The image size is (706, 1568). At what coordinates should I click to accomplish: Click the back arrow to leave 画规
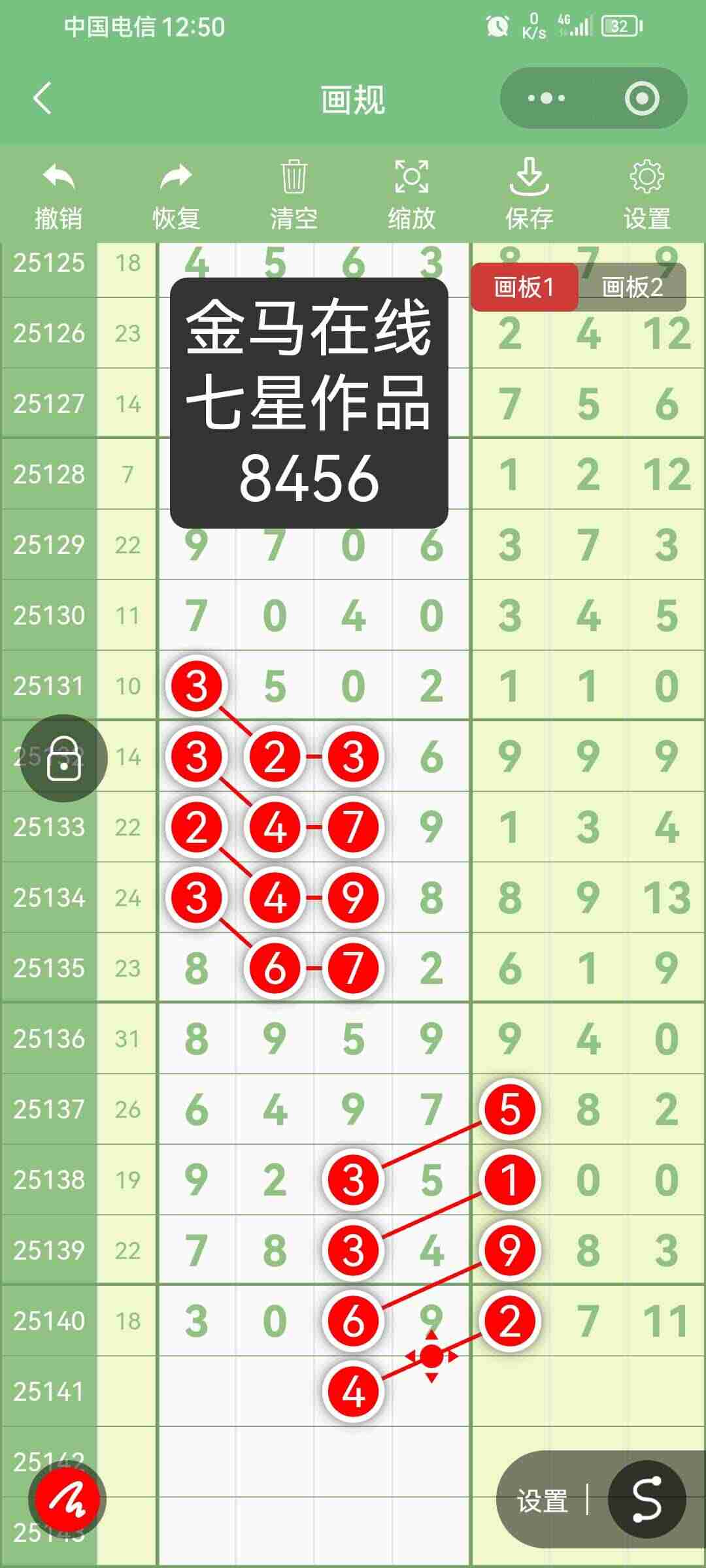[41, 99]
